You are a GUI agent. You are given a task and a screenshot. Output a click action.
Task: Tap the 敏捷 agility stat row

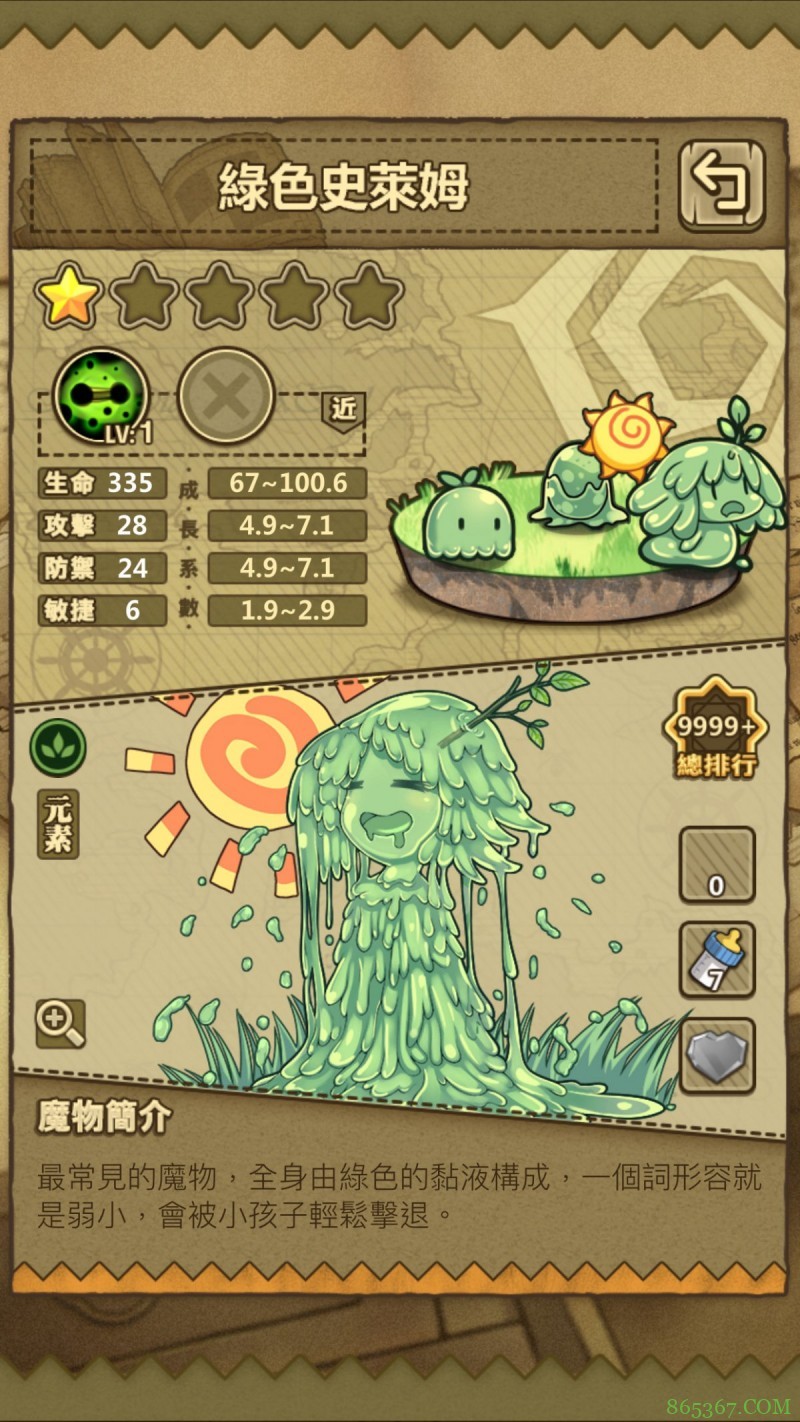click(x=100, y=610)
